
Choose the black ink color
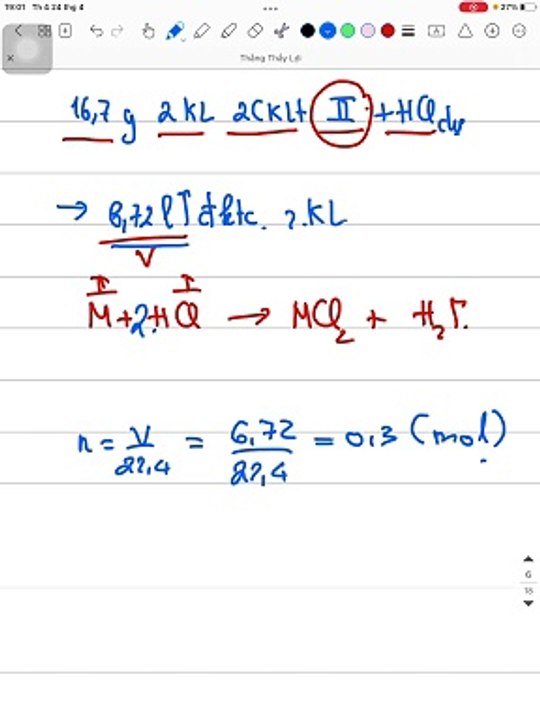pyautogui.click(x=308, y=31)
